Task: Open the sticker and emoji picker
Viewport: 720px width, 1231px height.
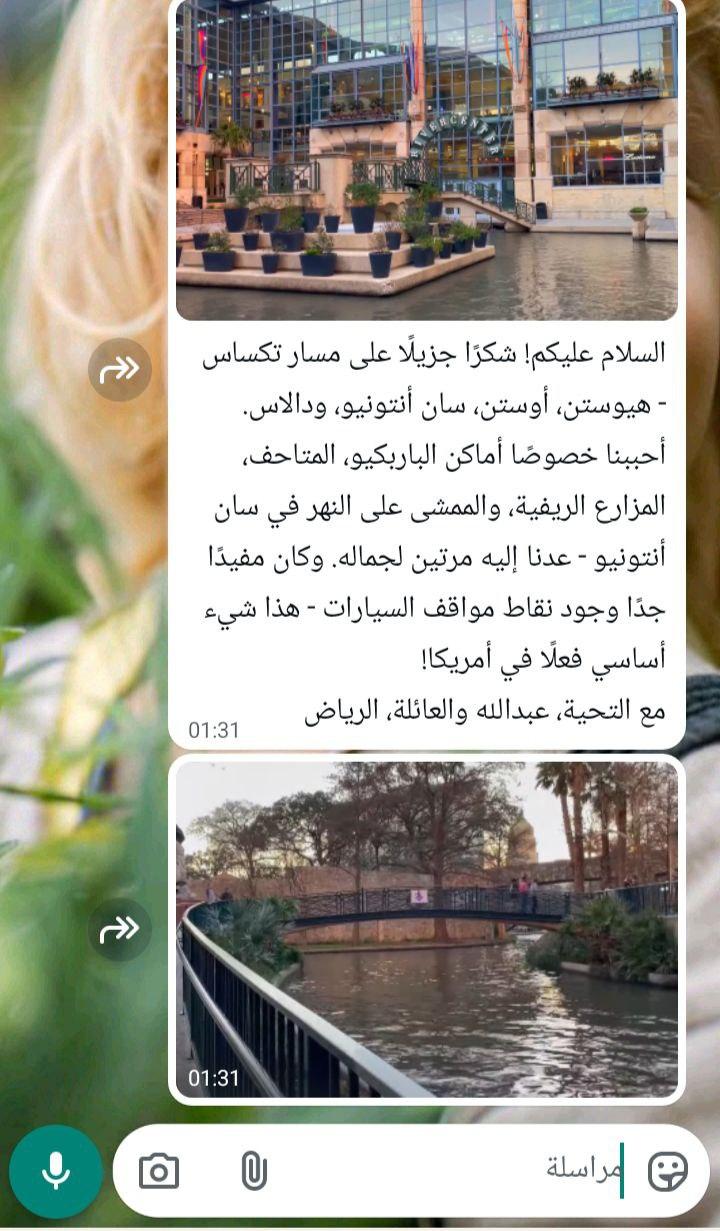Action: tap(667, 1171)
